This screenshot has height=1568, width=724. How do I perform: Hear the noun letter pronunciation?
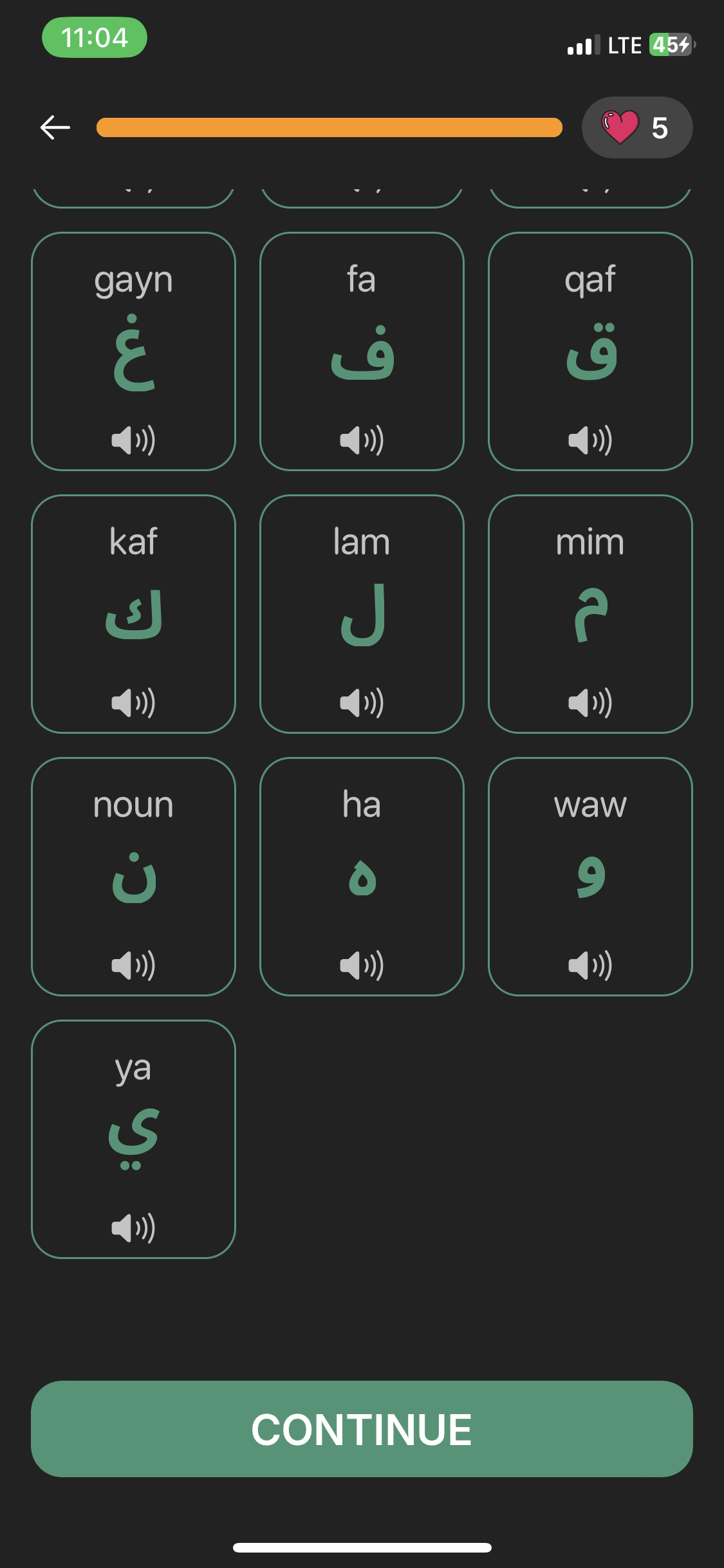point(133,966)
